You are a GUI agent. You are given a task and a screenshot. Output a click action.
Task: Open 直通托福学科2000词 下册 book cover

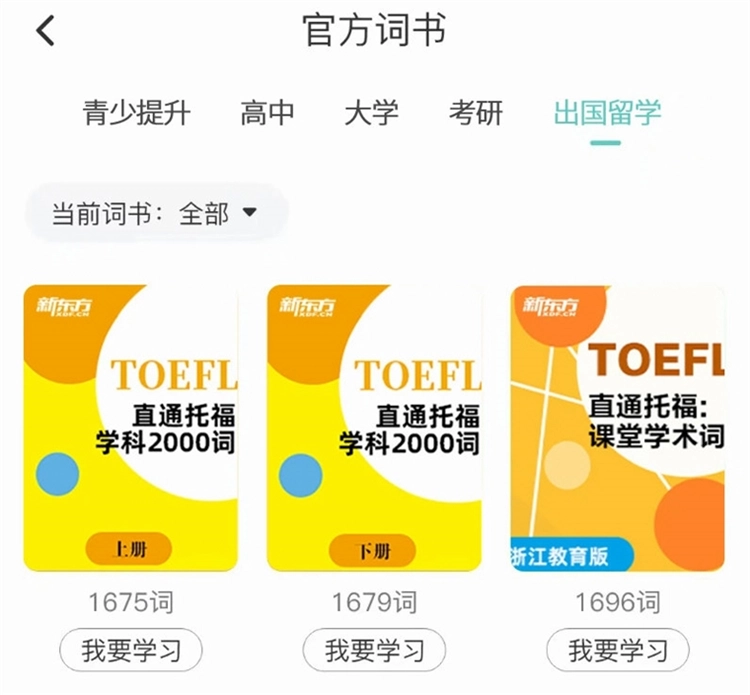374,428
